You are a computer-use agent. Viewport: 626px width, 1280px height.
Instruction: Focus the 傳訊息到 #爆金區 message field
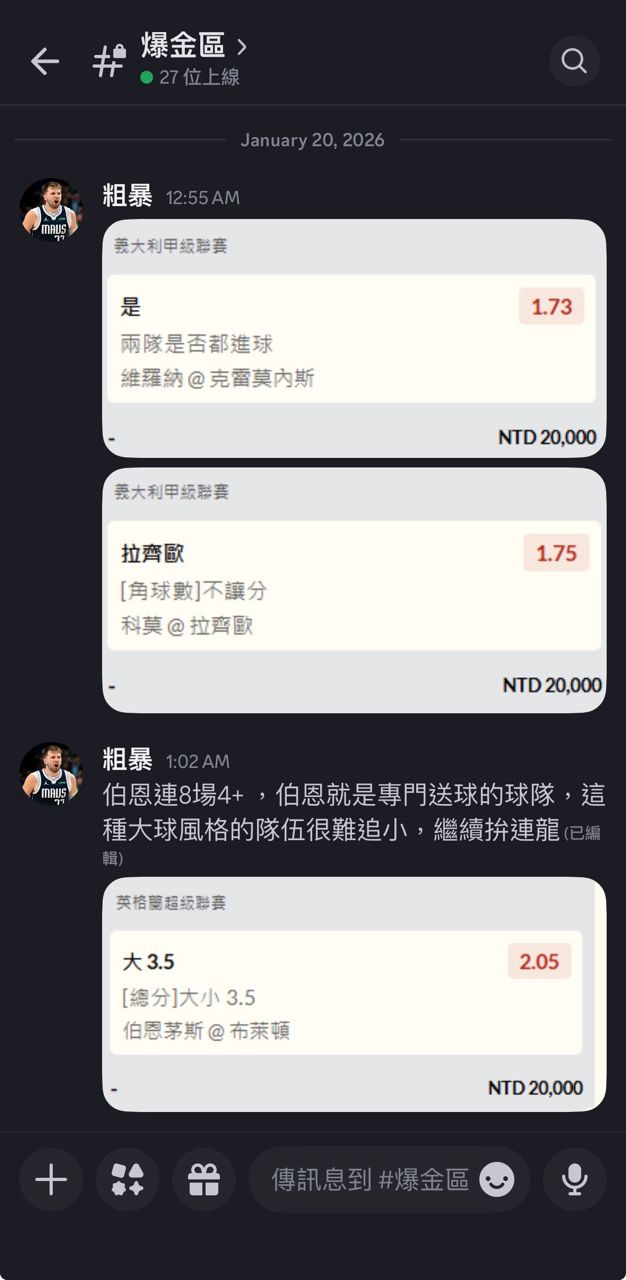[x=370, y=1180]
